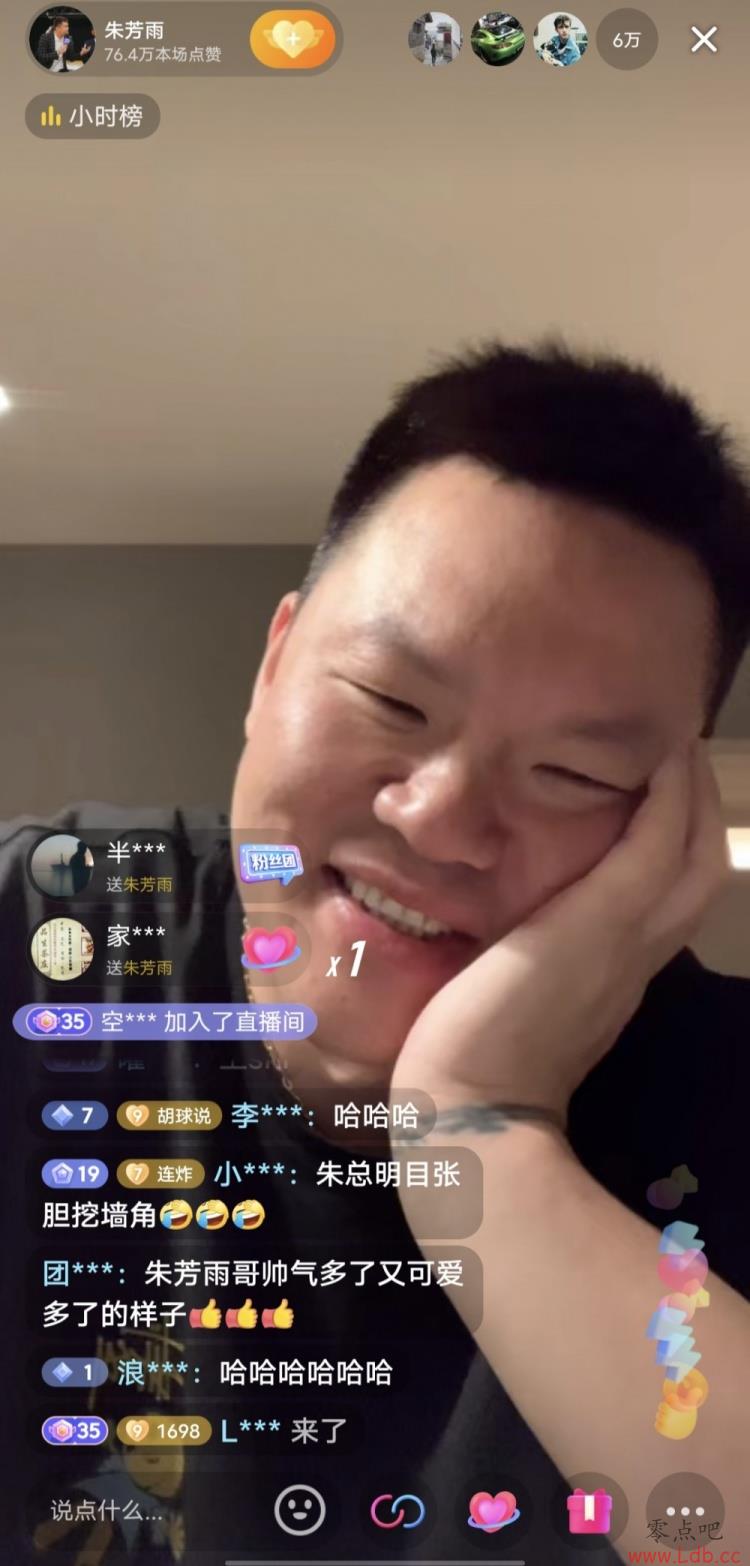
Task: Follow the streamer with the heart plus button
Action: click(x=292, y=40)
